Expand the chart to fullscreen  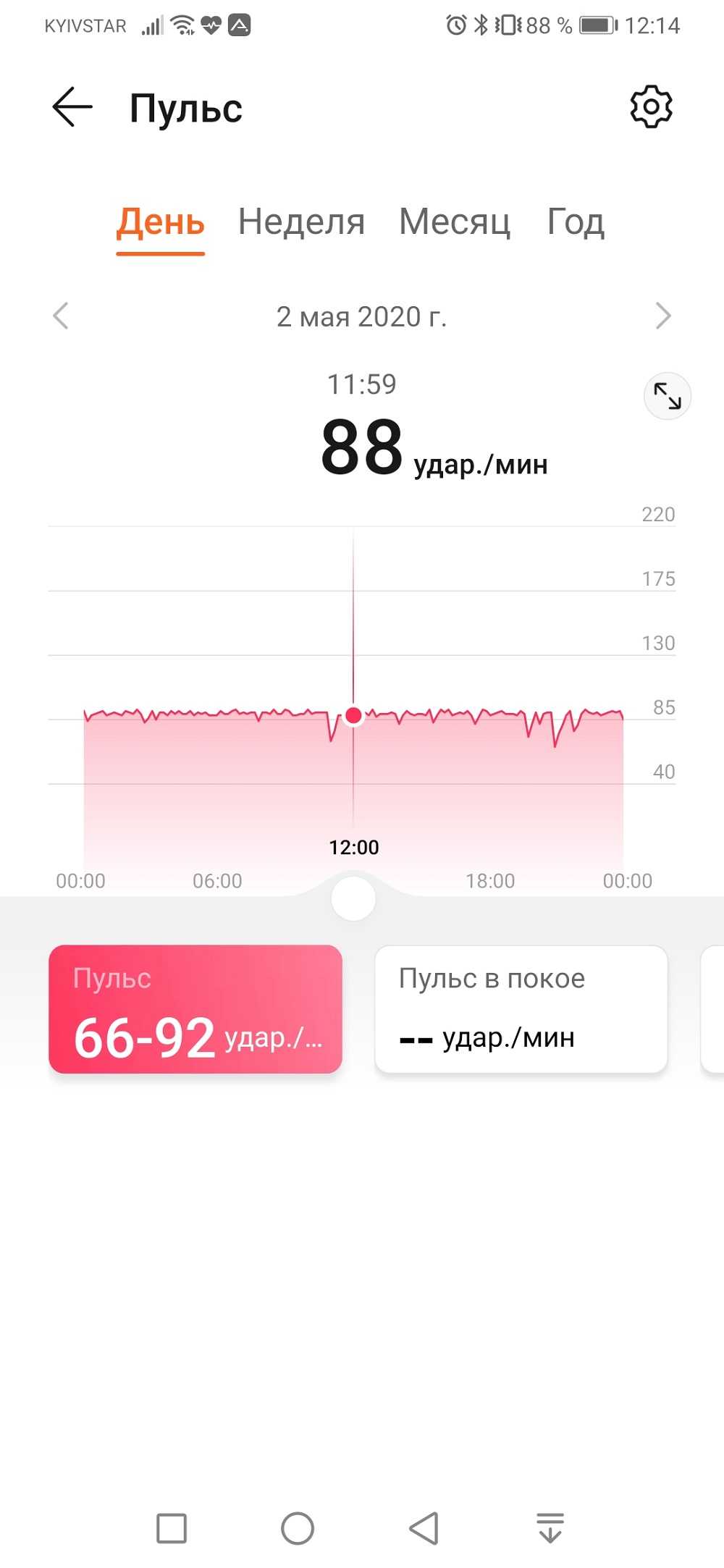[667, 396]
